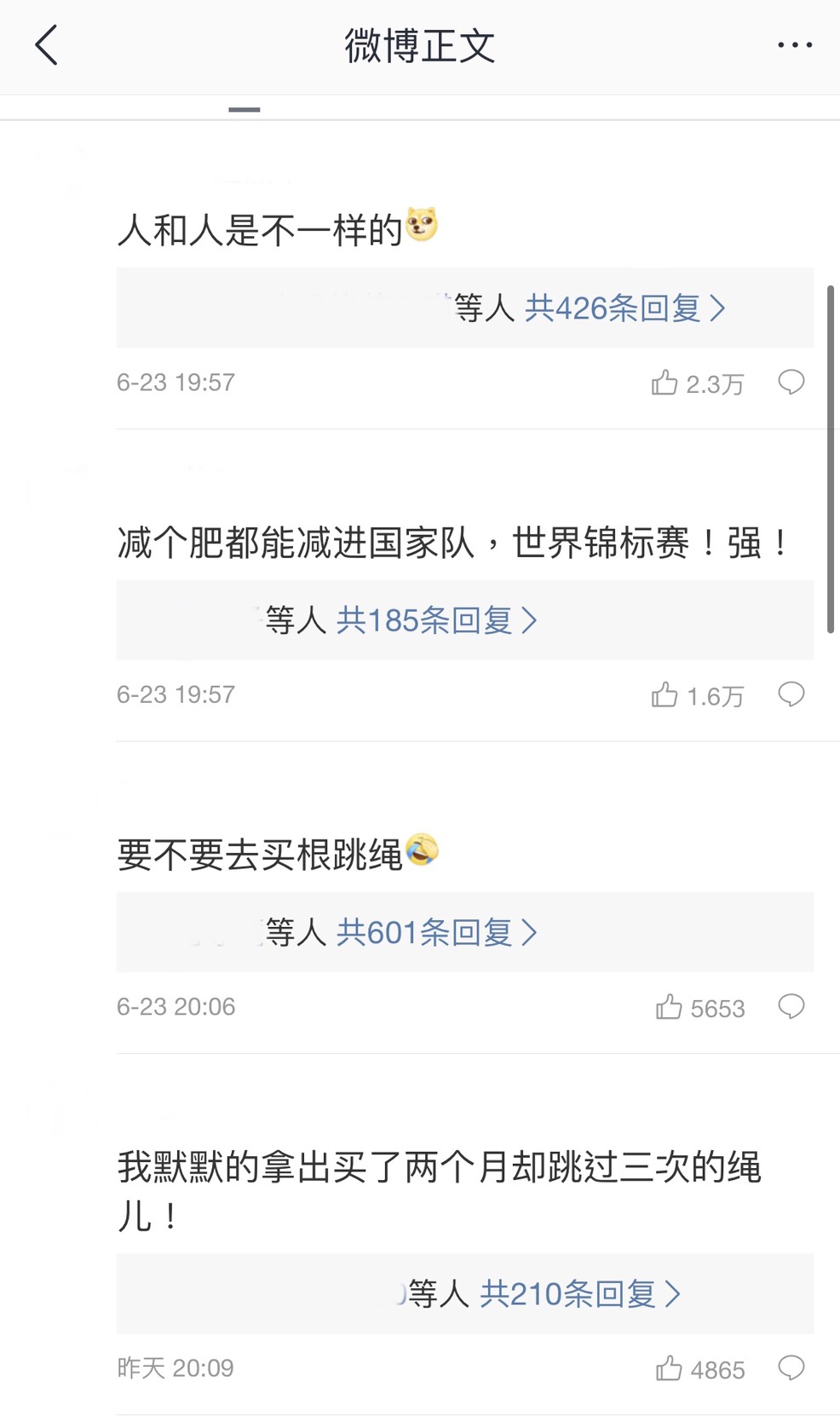This screenshot has width=840, height=1416.
Task: Go back using the top-left arrow
Action: point(47,45)
